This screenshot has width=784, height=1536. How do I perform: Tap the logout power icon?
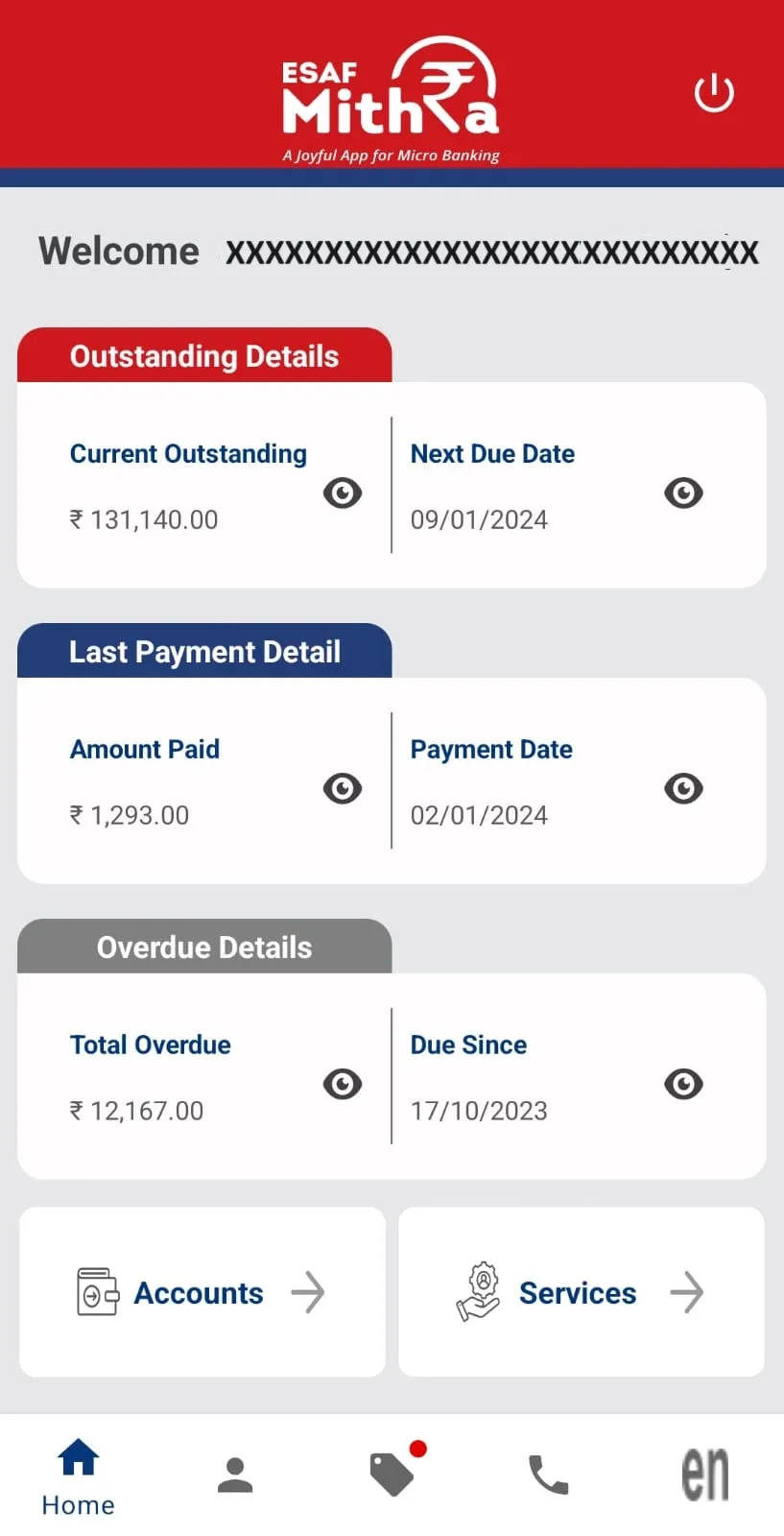coord(713,93)
